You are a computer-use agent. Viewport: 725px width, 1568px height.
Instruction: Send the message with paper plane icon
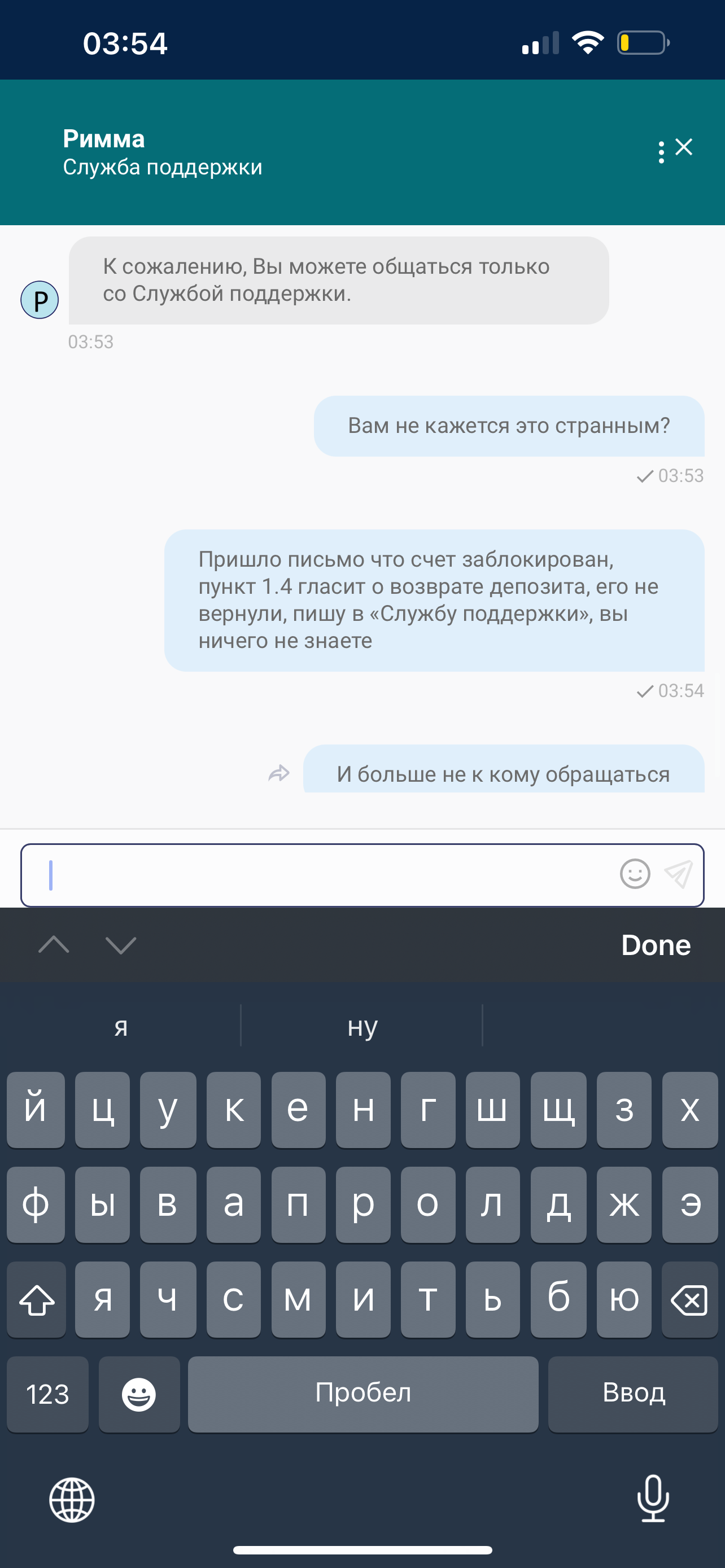[678, 875]
